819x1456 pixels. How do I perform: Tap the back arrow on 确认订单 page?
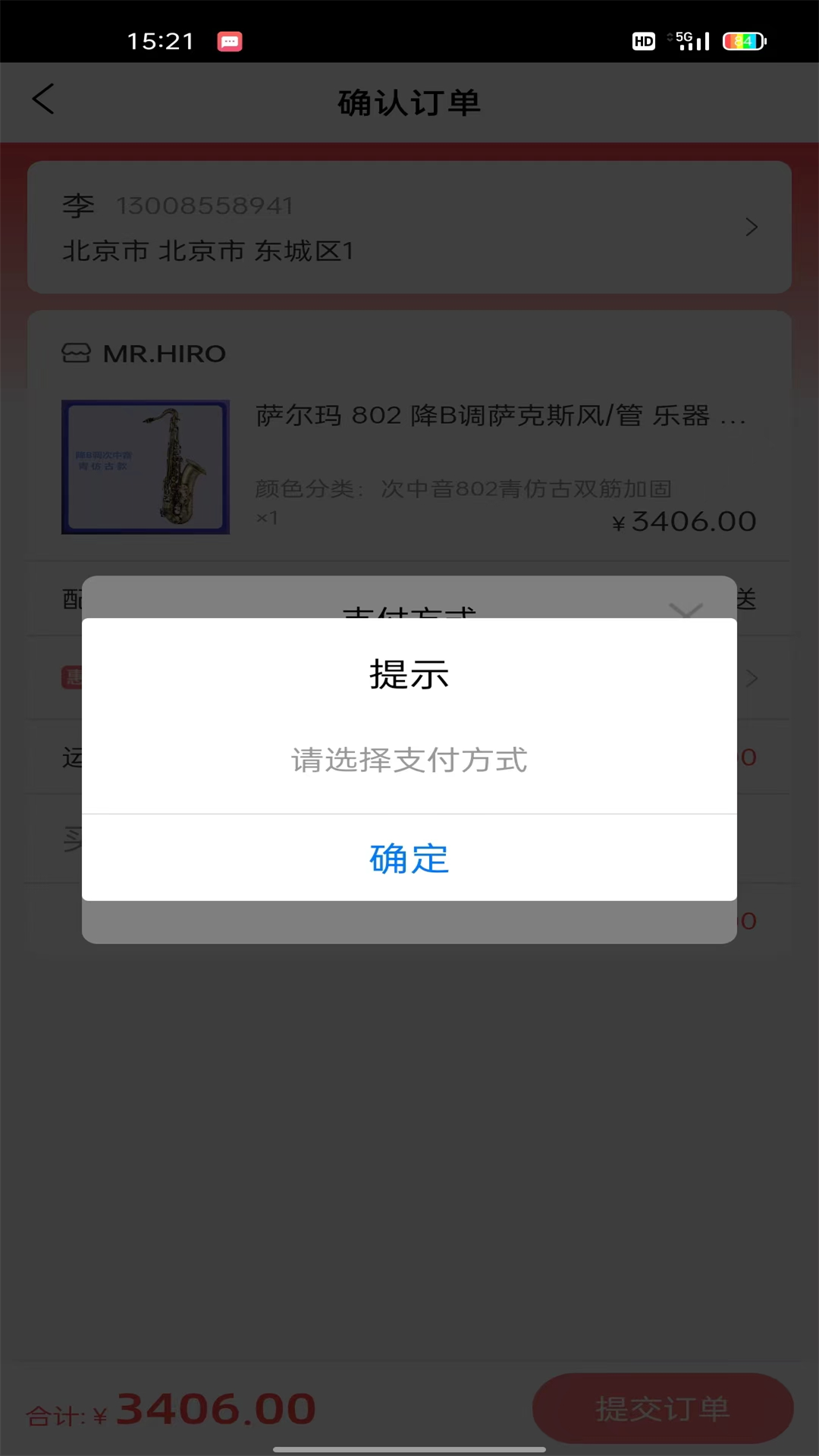click(43, 99)
